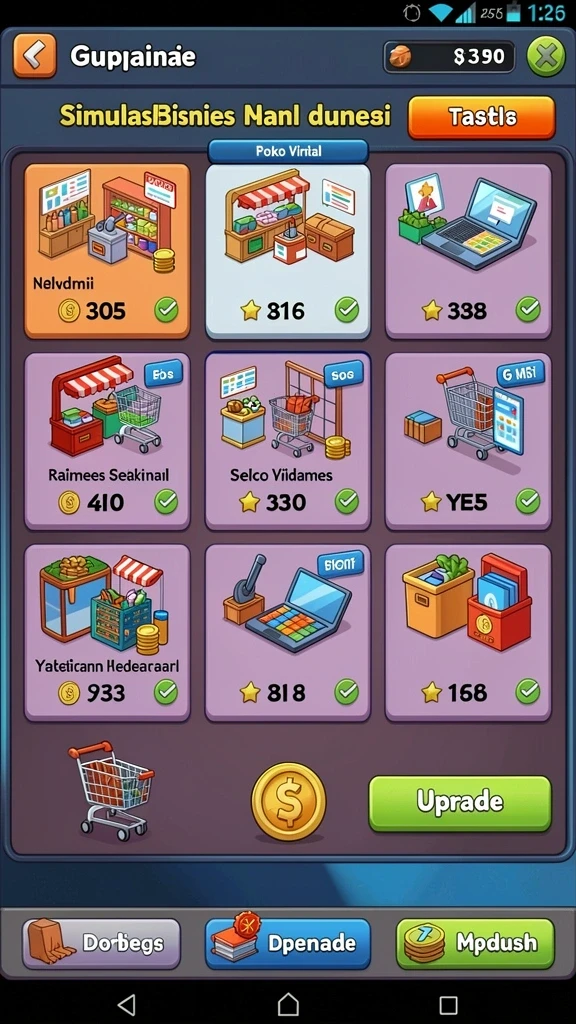Screen dimensions: 576x1024
Task: Go back with the orange arrow button
Action: coord(35,56)
